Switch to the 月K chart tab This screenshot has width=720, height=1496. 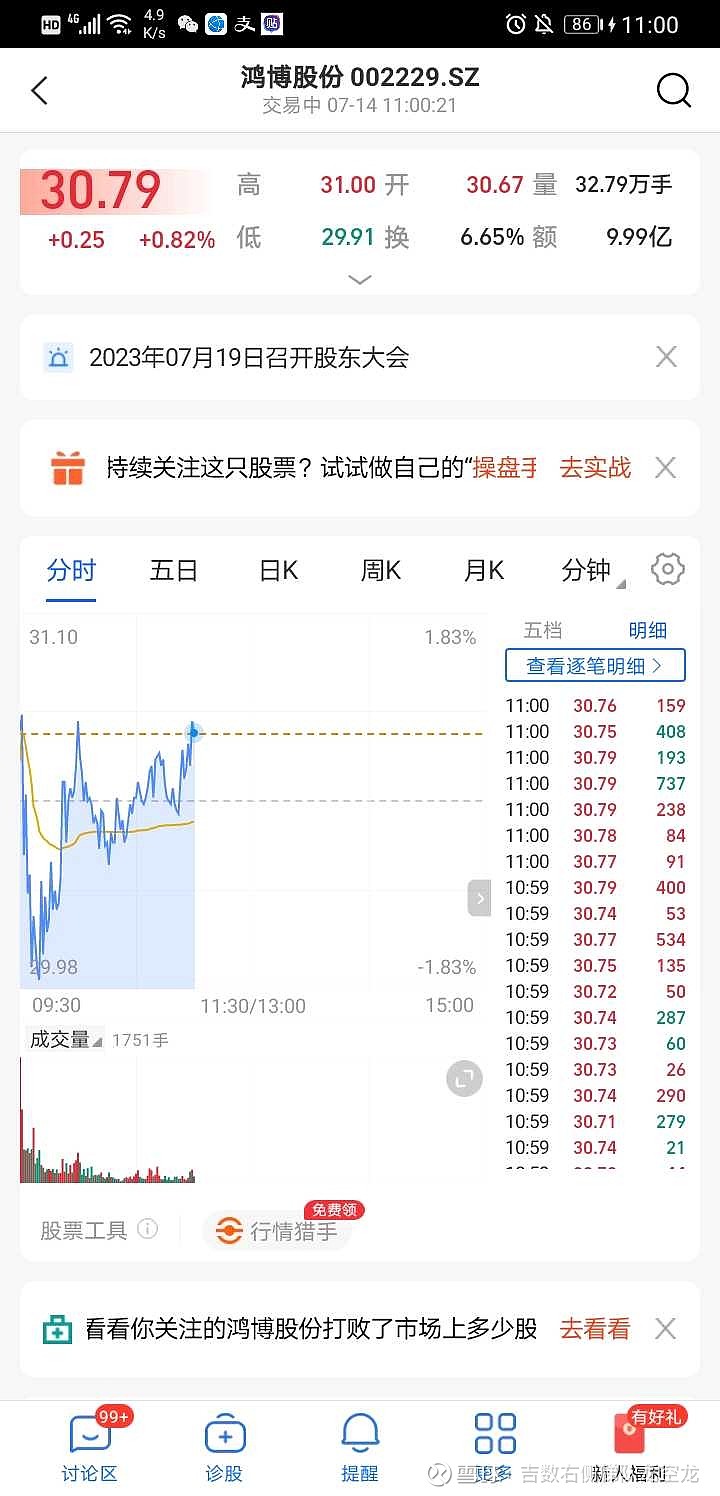[484, 571]
